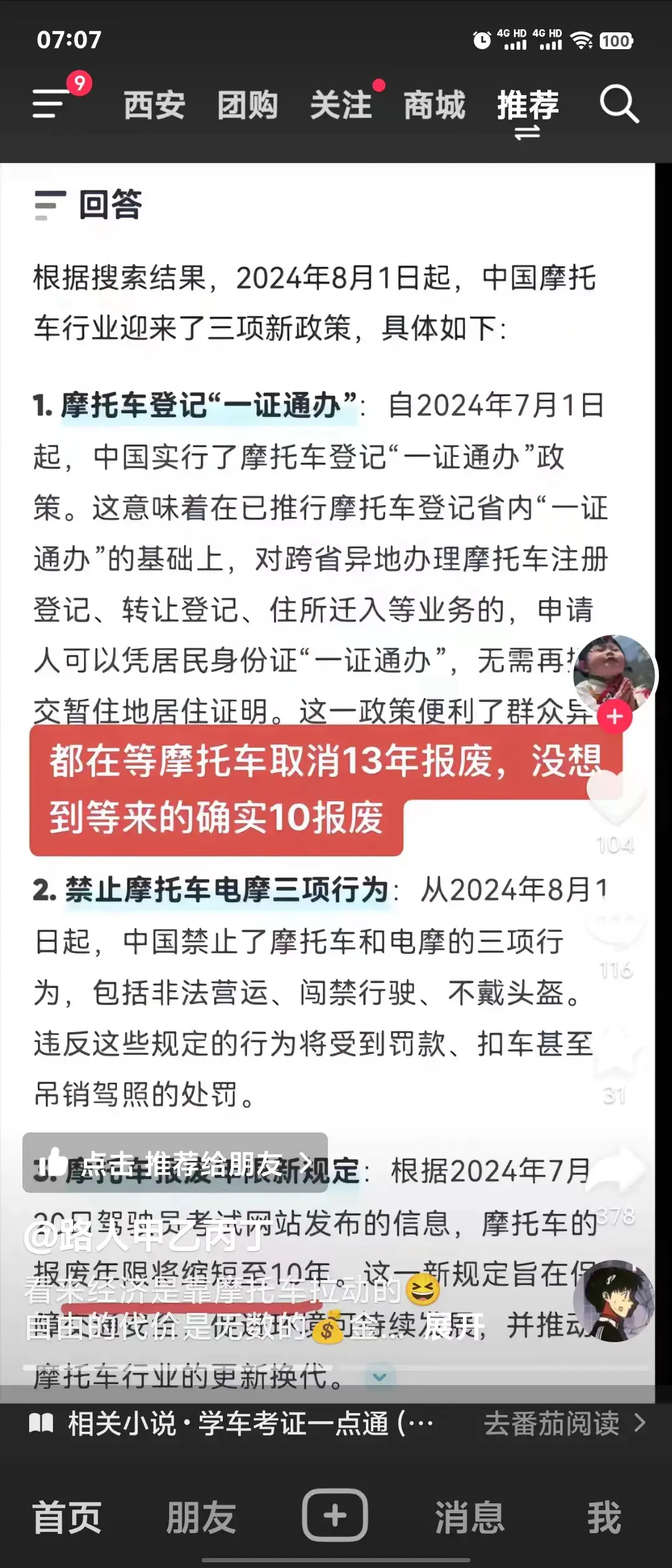Switch to the 关注 tab
This screenshot has height=1568, width=672.
(341, 105)
